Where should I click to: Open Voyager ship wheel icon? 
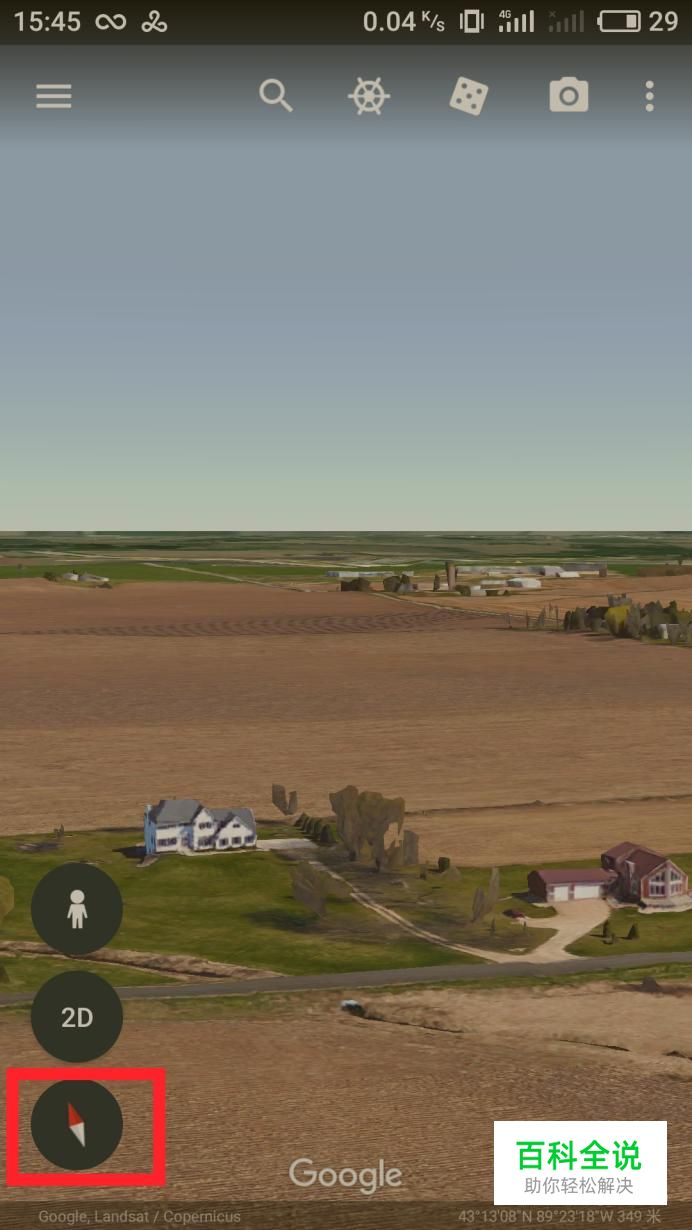[369, 96]
